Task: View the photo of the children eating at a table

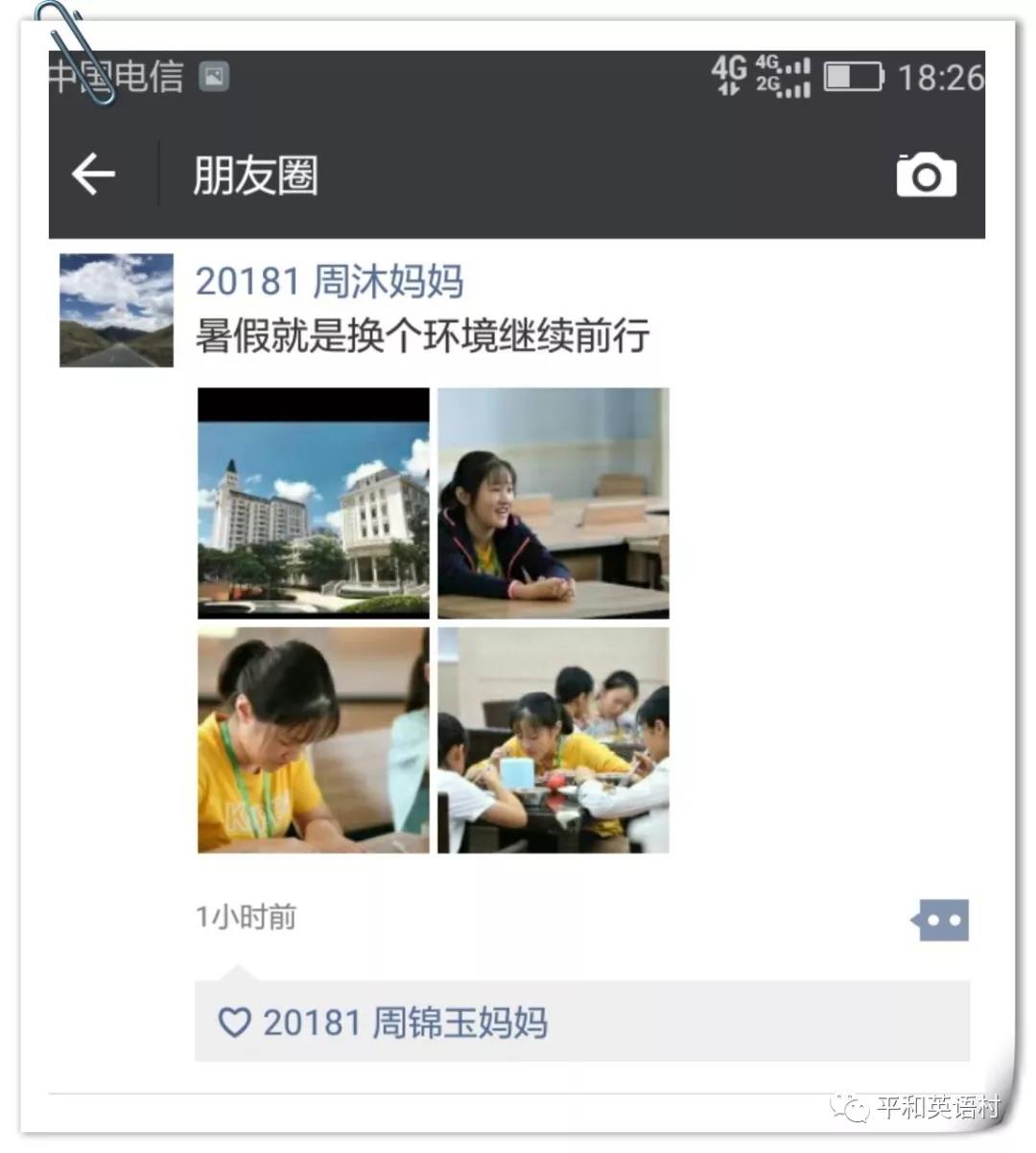Action: [x=553, y=741]
